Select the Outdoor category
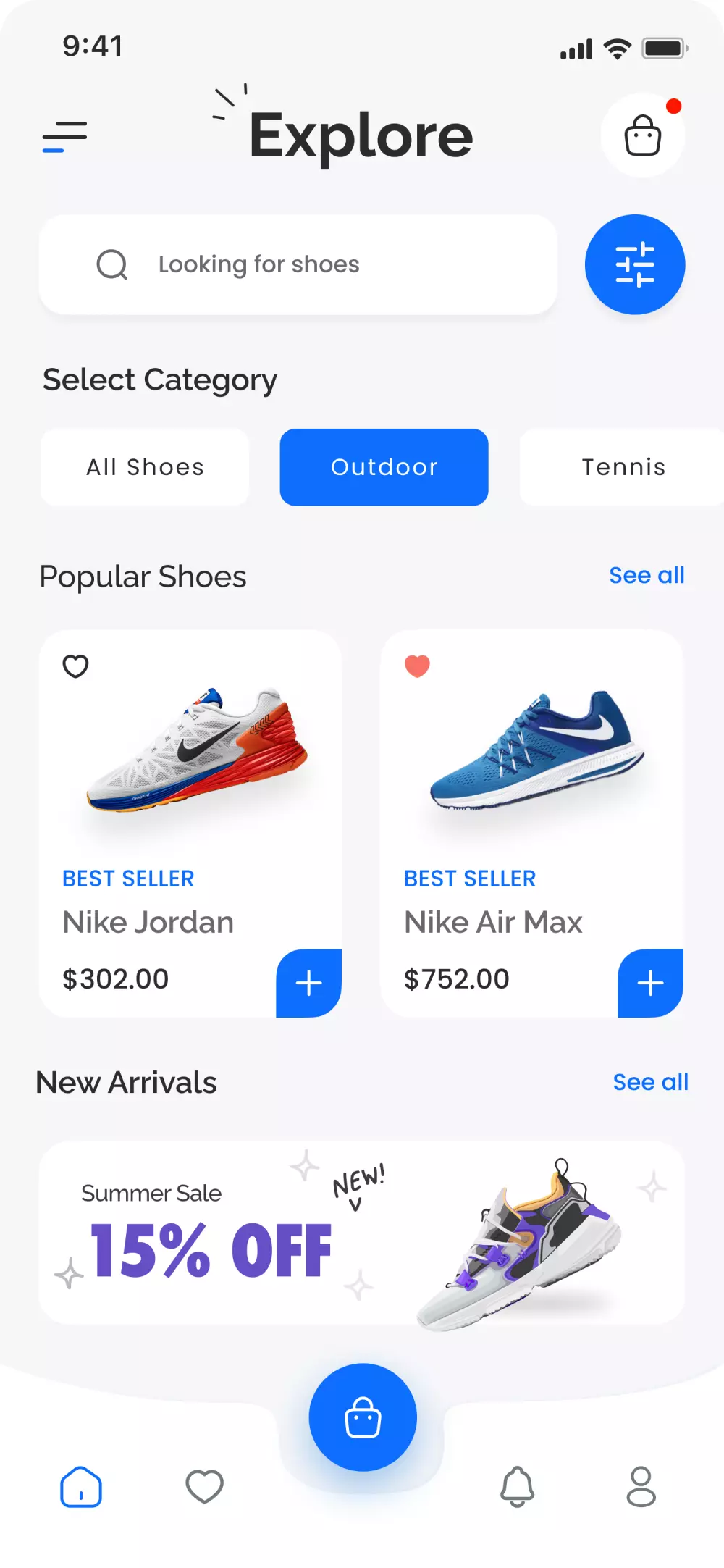Screen dimensions: 724x1568 coord(384,467)
